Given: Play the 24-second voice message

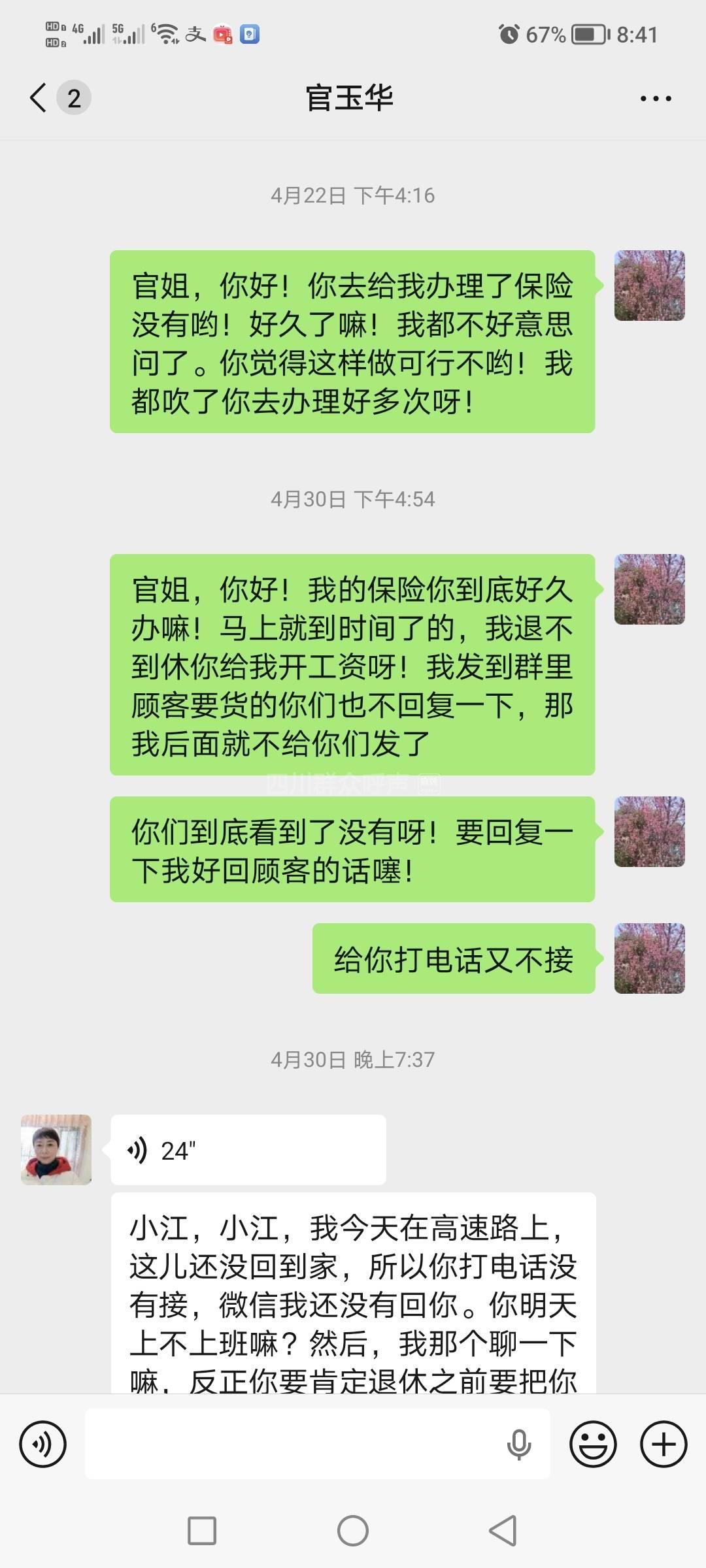Looking at the screenshot, I should click(x=248, y=1150).
